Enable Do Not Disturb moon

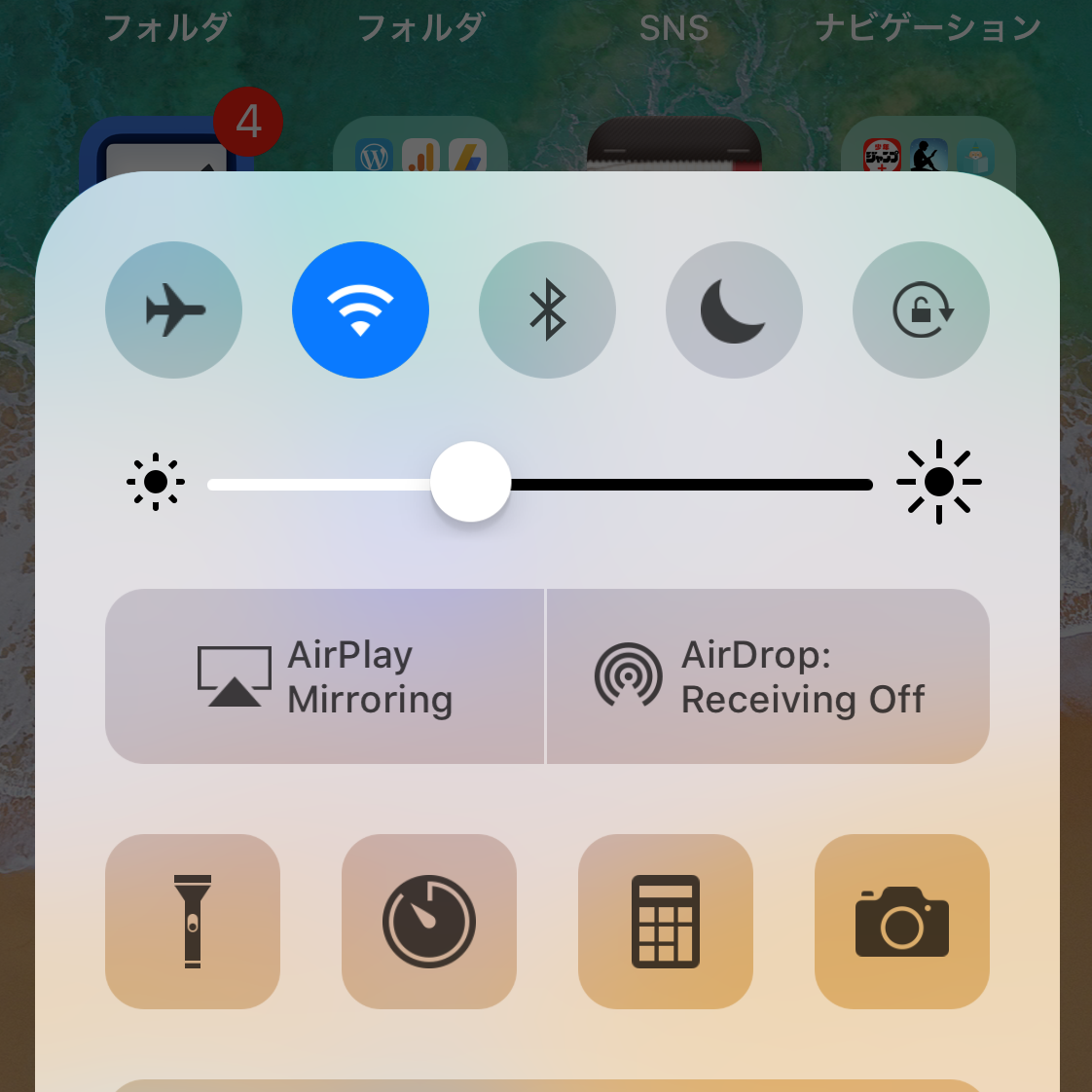[734, 309]
